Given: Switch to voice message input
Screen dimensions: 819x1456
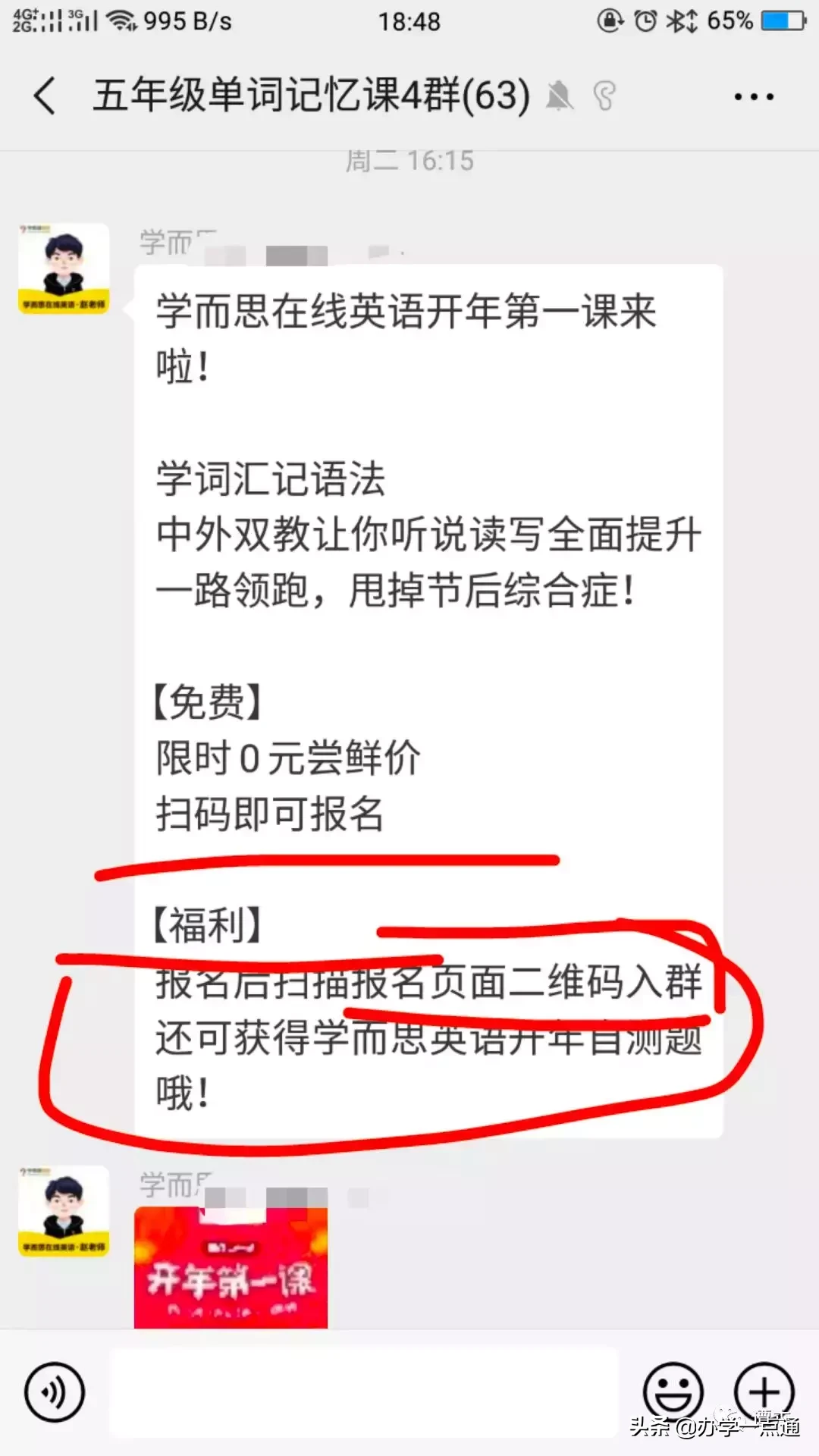Looking at the screenshot, I should pos(55,1392).
